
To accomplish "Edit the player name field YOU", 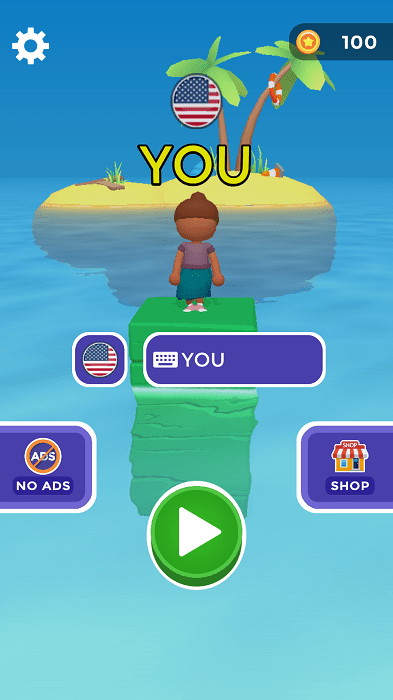I will [x=234, y=359].
